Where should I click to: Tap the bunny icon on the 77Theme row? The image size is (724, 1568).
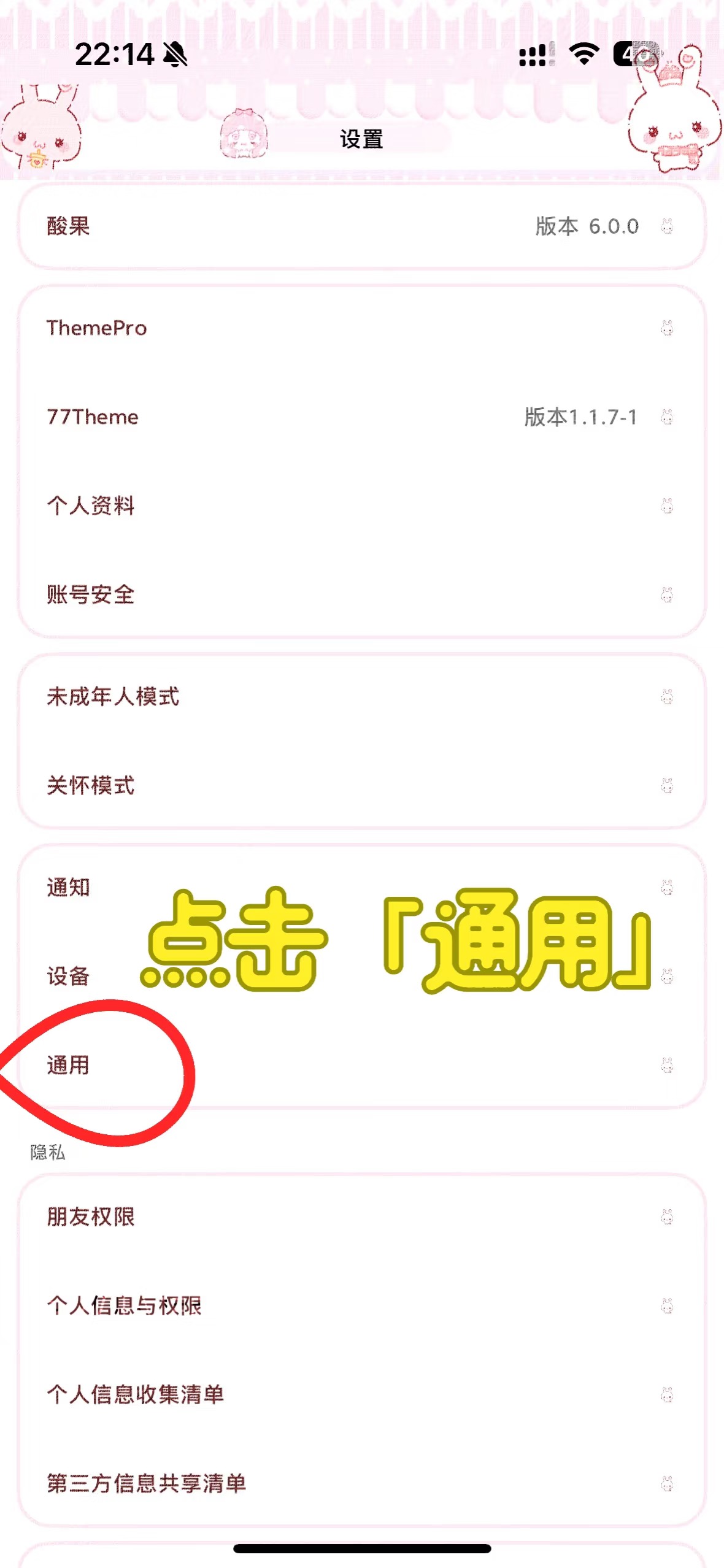[x=668, y=417]
